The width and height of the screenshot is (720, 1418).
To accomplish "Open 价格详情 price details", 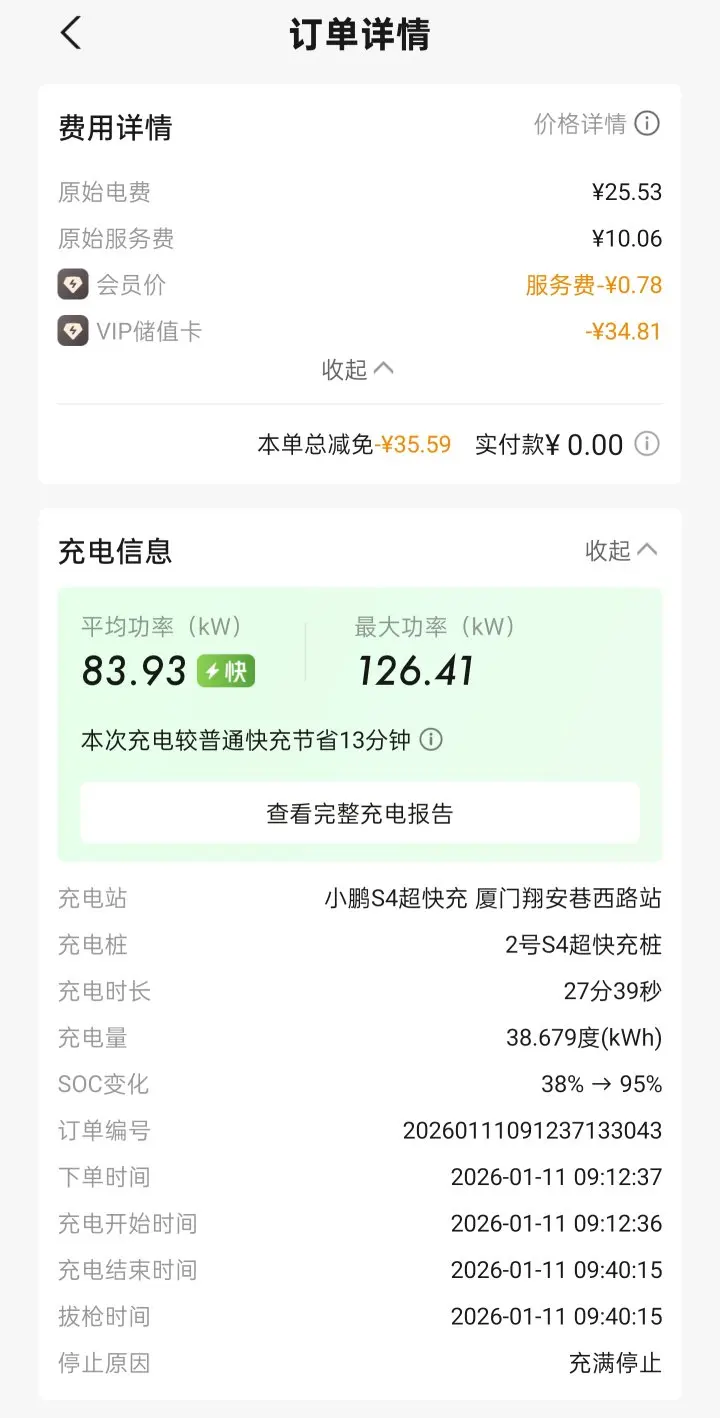I will click(596, 124).
